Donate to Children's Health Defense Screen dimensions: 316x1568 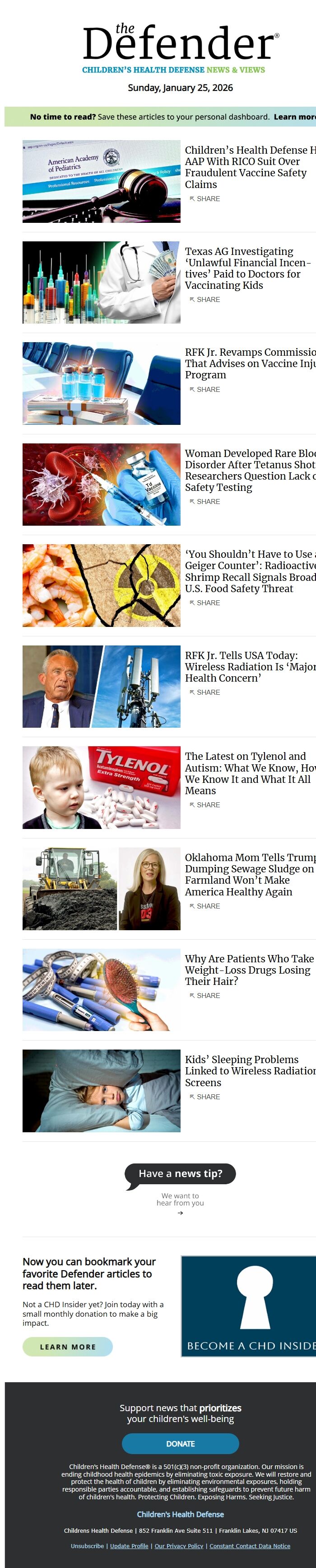[181, 1443]
